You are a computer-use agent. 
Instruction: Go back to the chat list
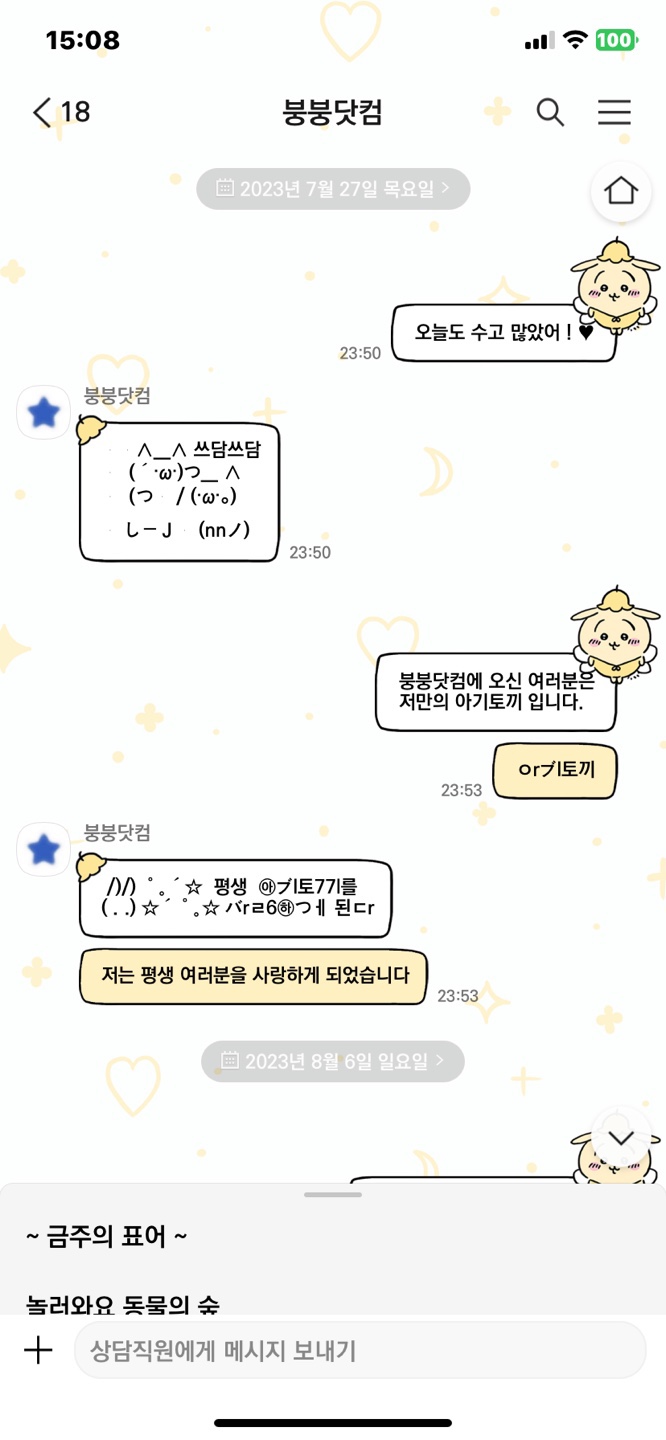[x=60, y=112]
